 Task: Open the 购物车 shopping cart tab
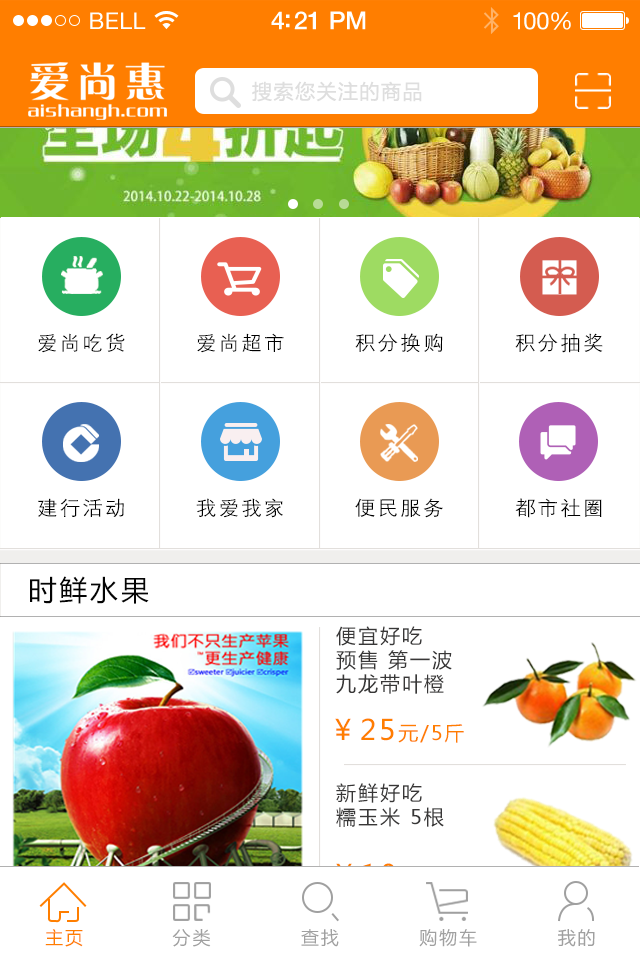point(448,914)
